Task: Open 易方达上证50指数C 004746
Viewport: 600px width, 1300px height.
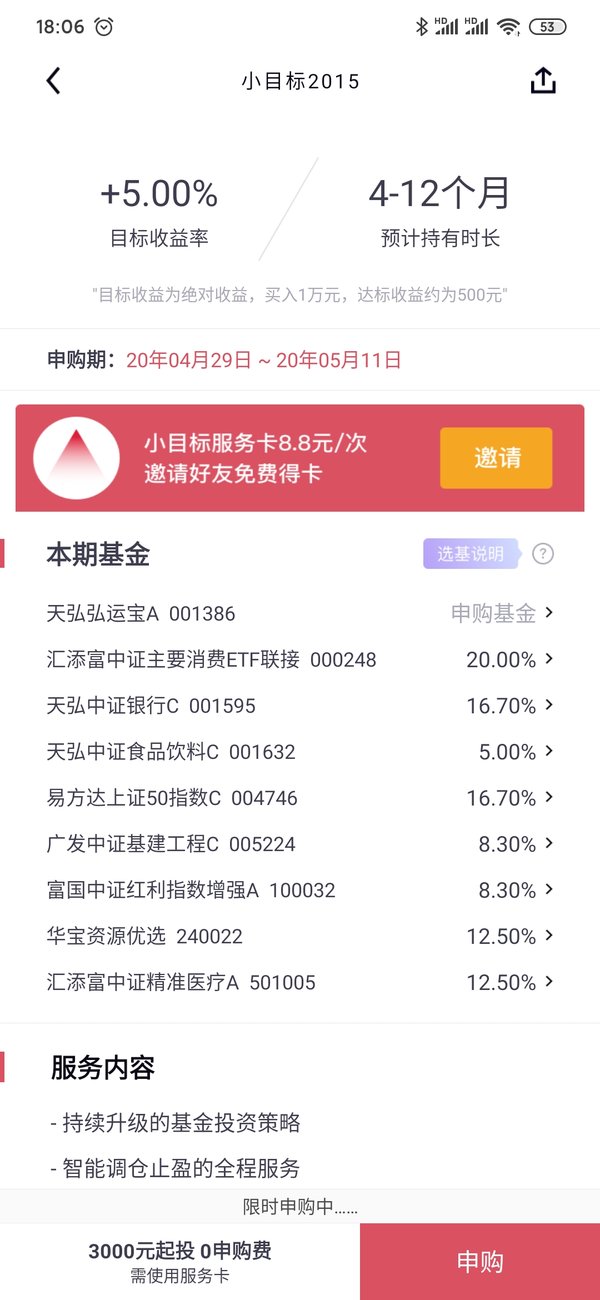Action: coord(300,797)
